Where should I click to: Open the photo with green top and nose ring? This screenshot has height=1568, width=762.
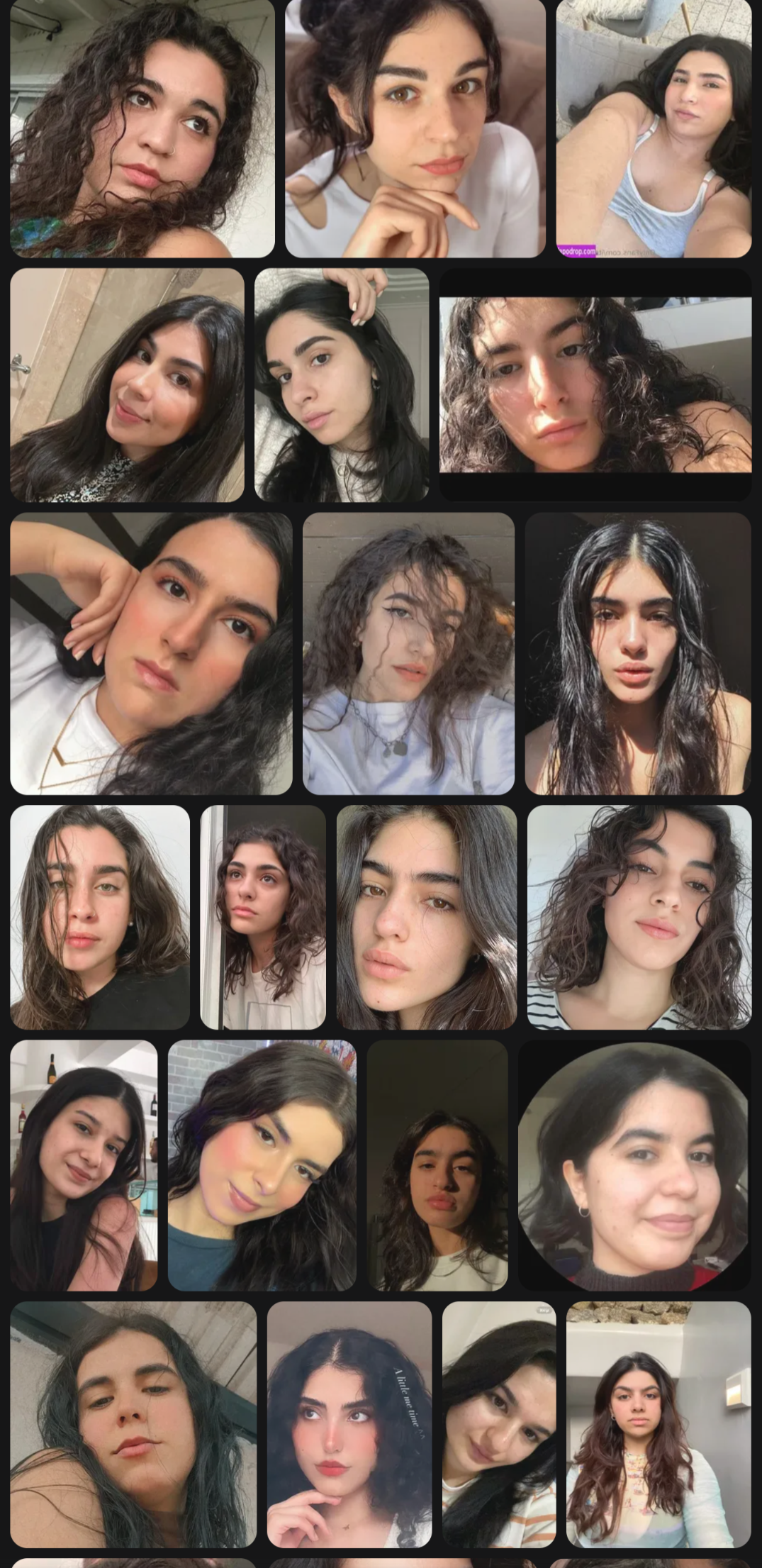[142, 128]
